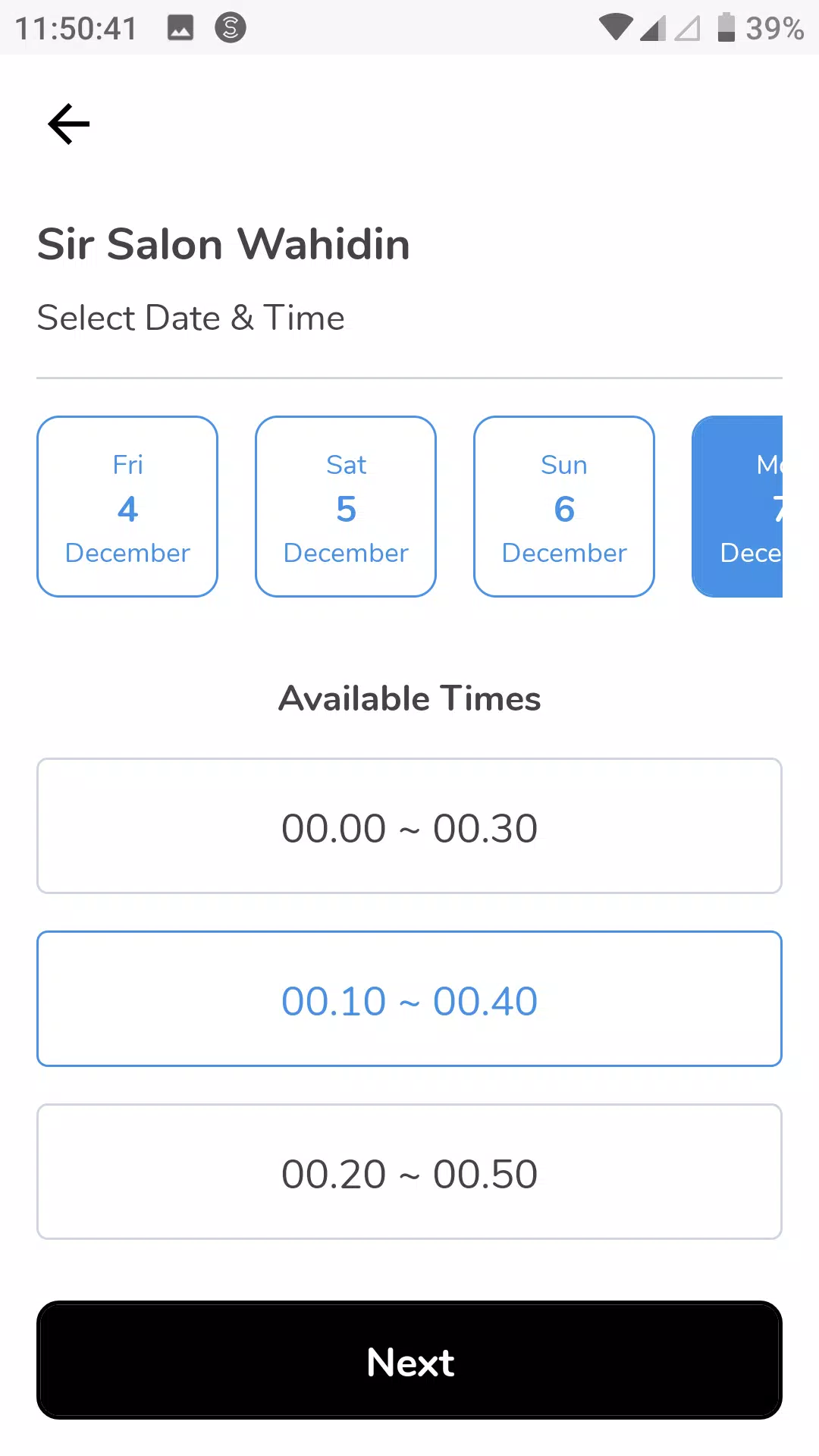The width and height of the screenshot is (819, 1456).
Task: Tap the Select Date & Time heading
Action: click(x=191, y=318)
